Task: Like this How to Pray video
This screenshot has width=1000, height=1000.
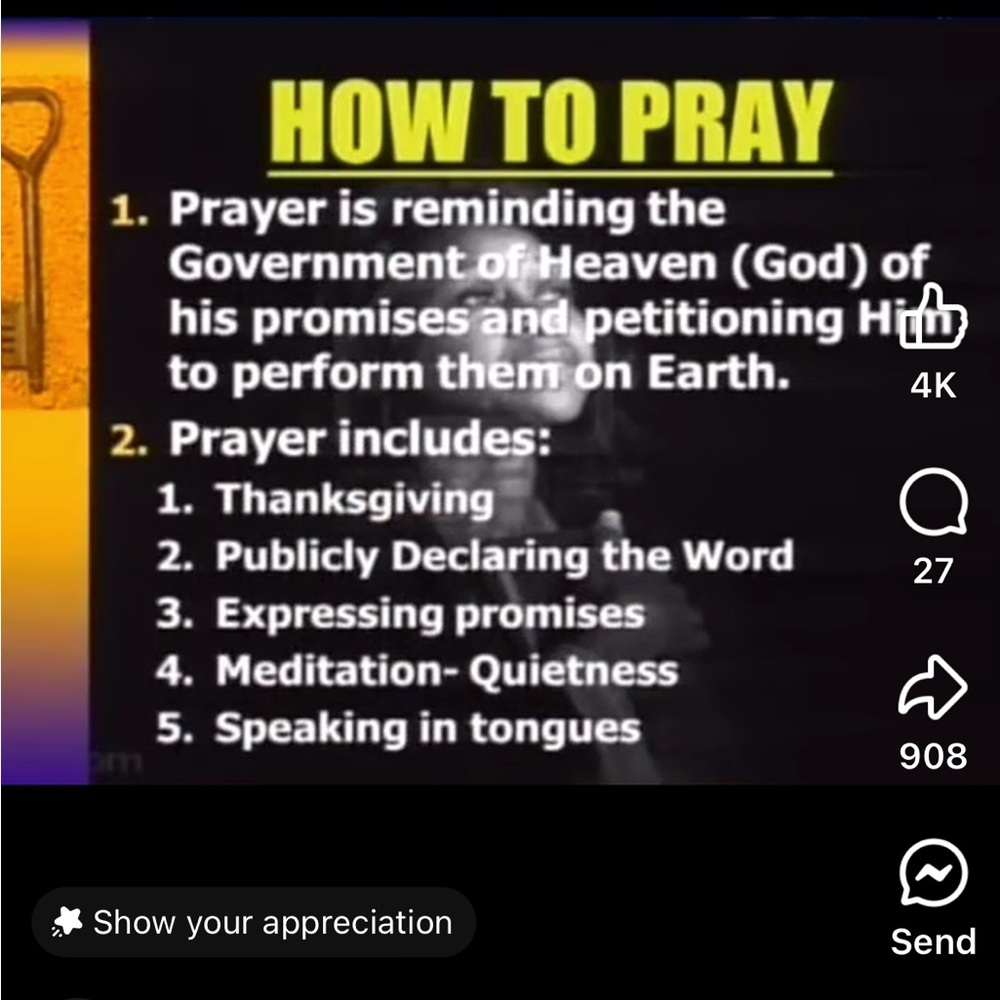Action: (932, 319)
